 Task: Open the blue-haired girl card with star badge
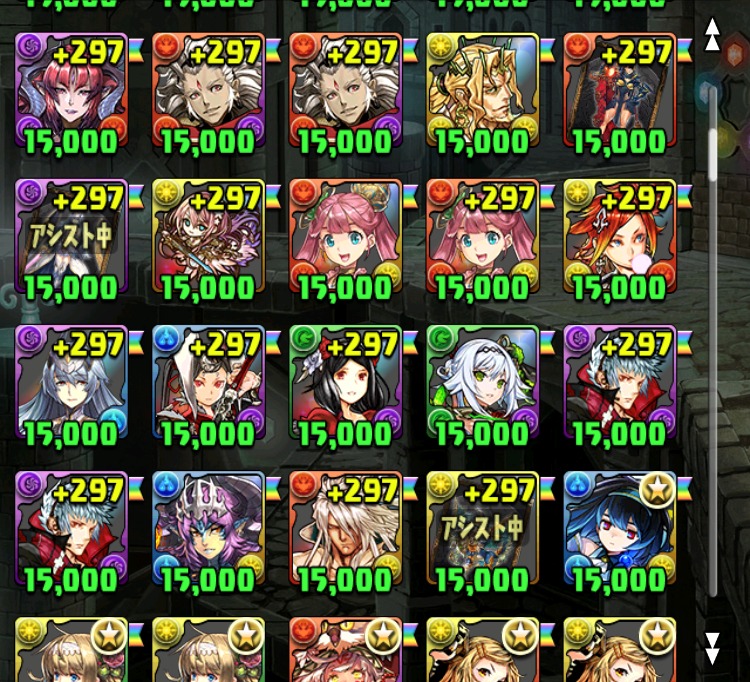pos(620,530)
